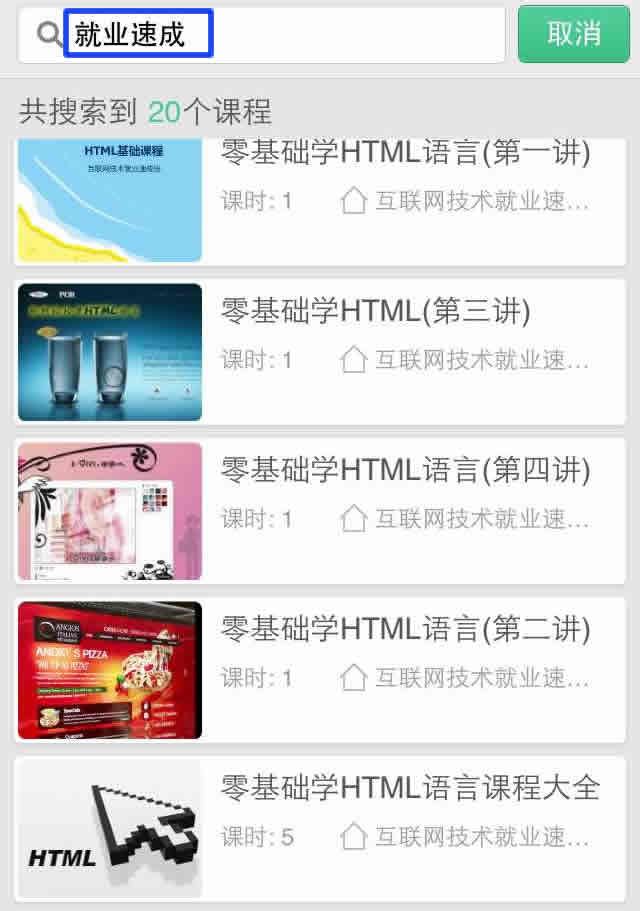Open course 零基础学HTML语言(第四讲)
The image size is (640, 911).
pyautogui.click(x=320, y=511)
